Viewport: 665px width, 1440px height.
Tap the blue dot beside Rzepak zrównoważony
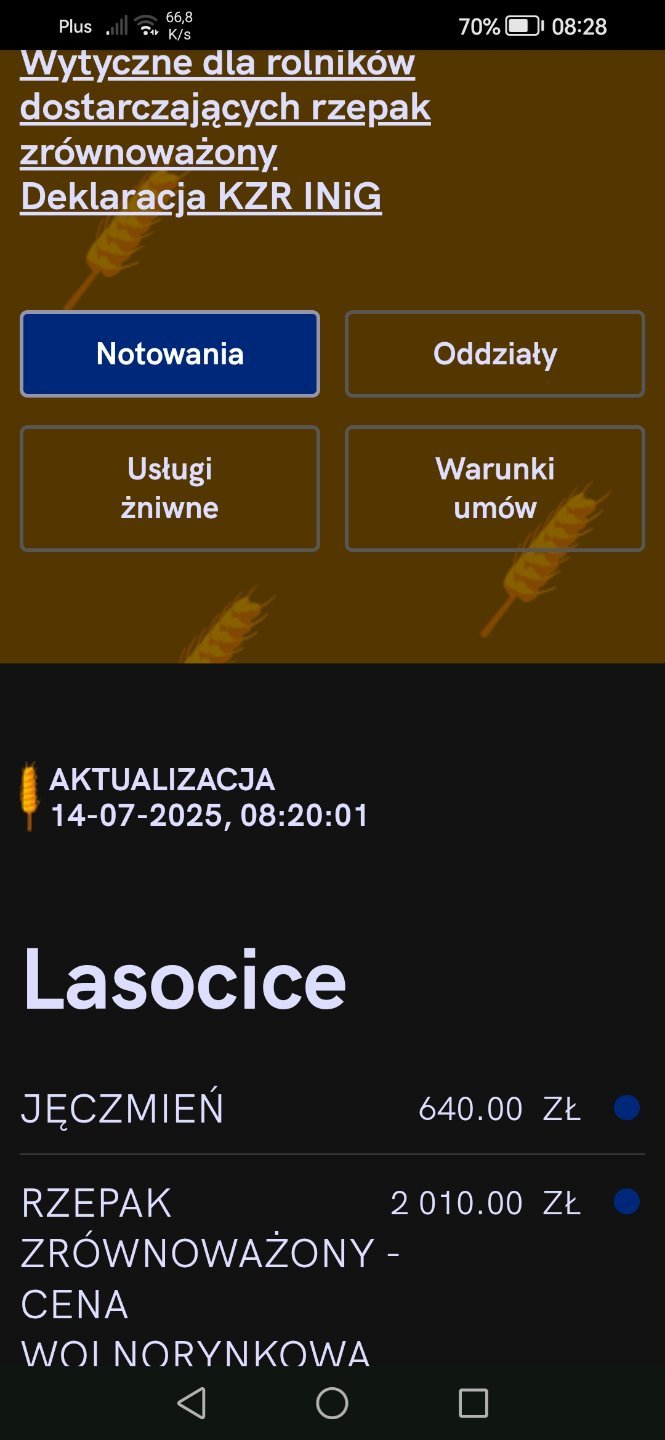[627, 1202]
